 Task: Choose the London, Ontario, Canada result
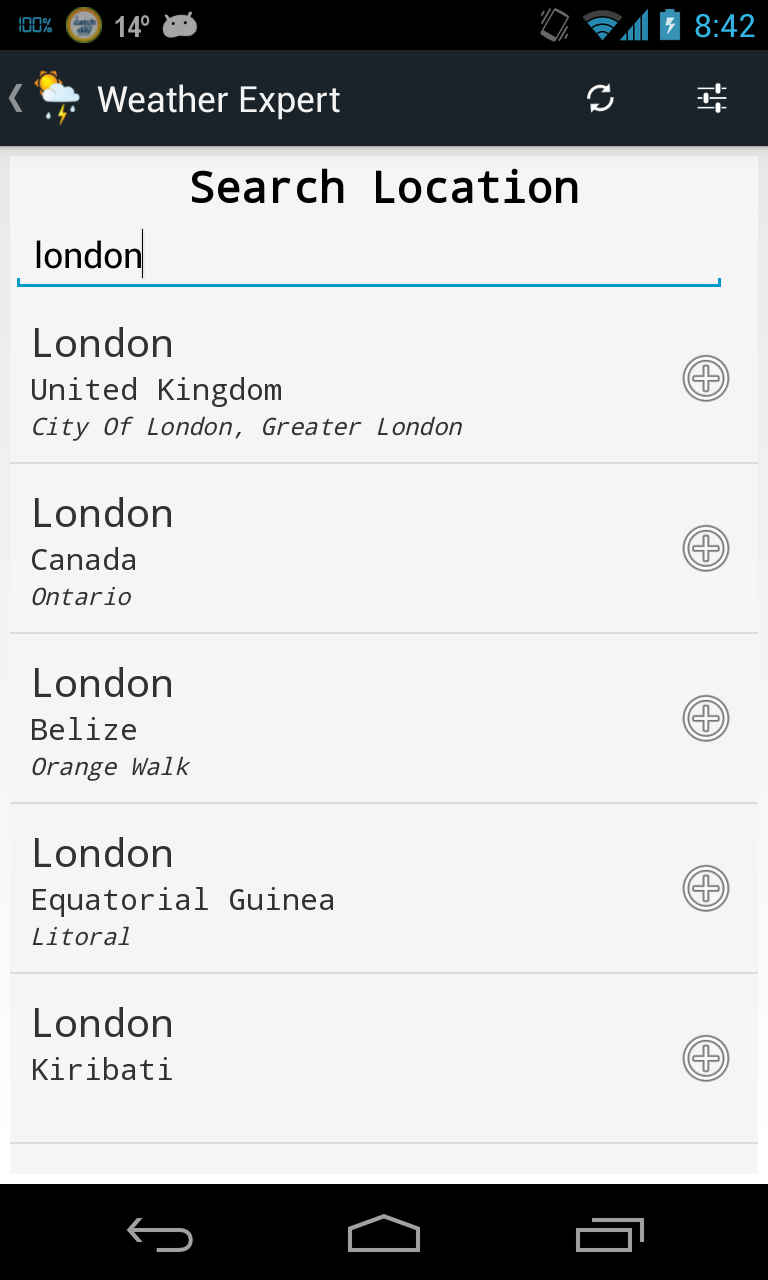coord(300,552)
